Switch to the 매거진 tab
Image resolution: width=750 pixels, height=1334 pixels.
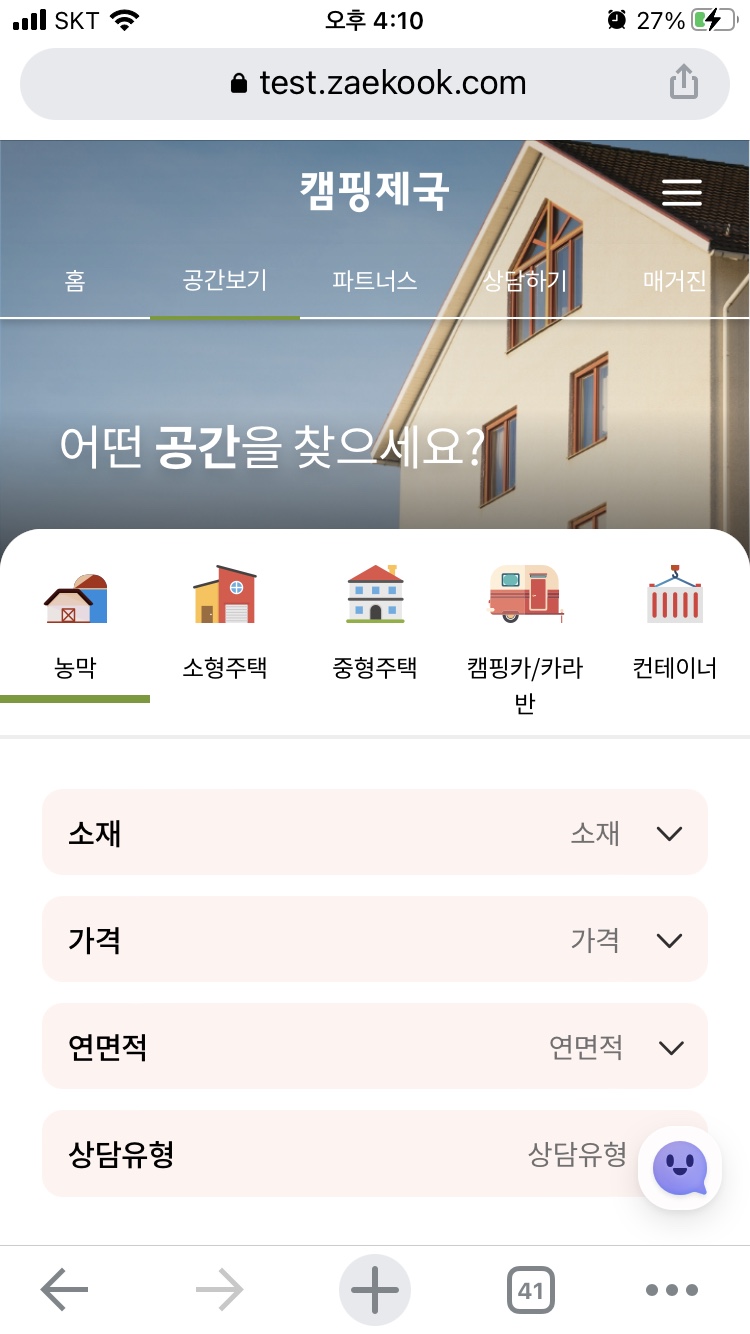pos(675,281)
